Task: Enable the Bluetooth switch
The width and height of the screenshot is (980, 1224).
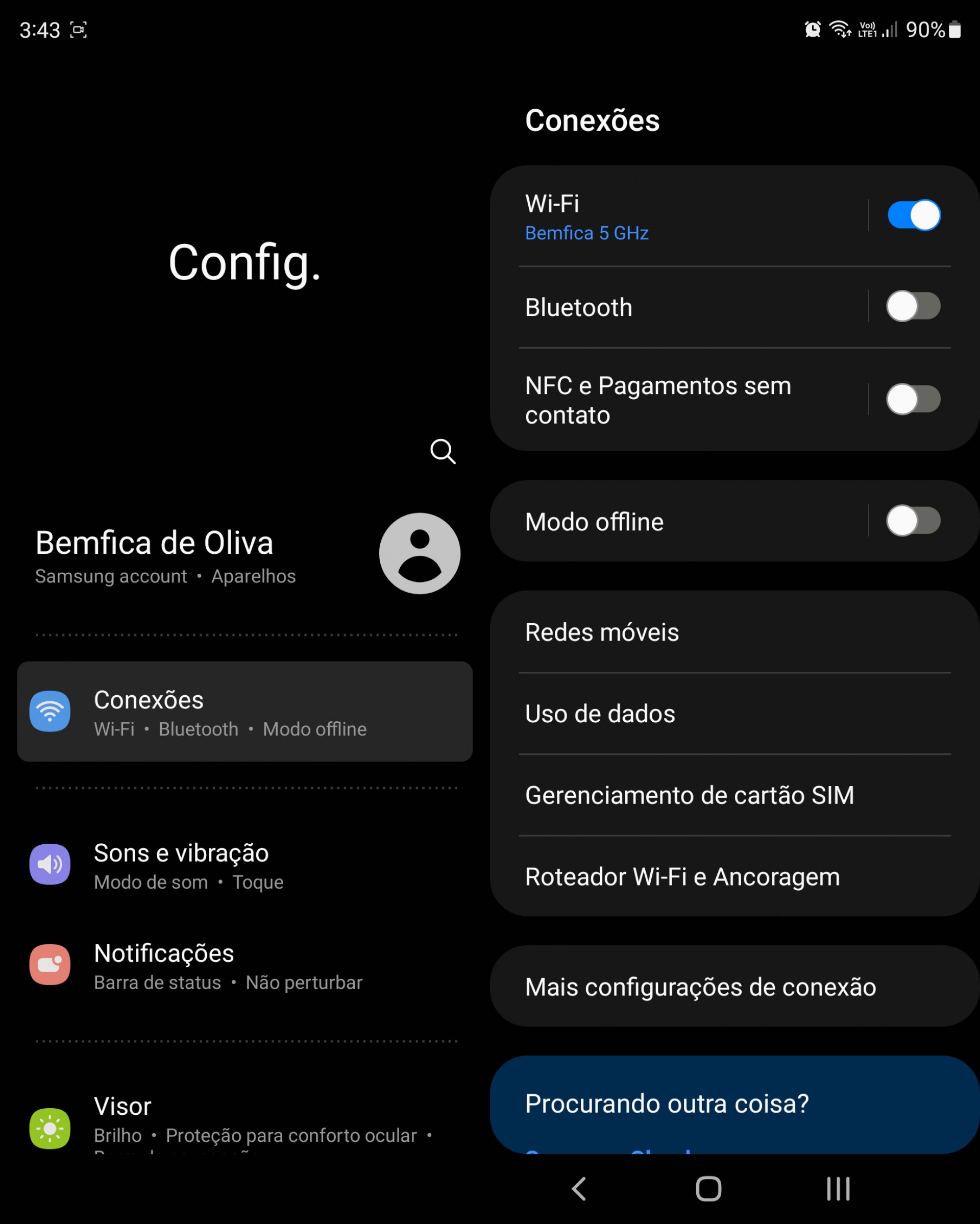Action: [914, 307]
